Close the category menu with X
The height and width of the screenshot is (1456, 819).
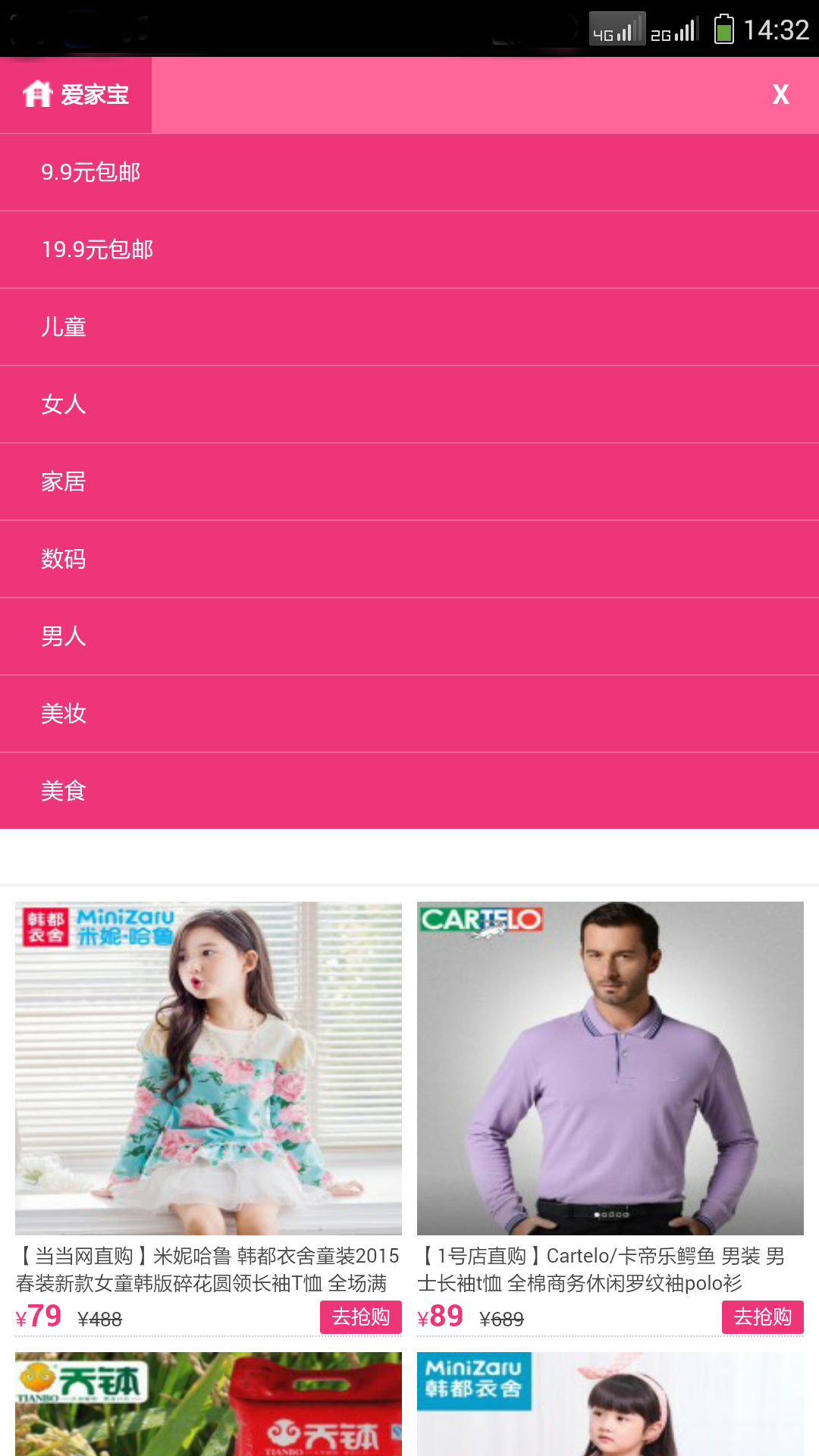(x=780, y=95)
